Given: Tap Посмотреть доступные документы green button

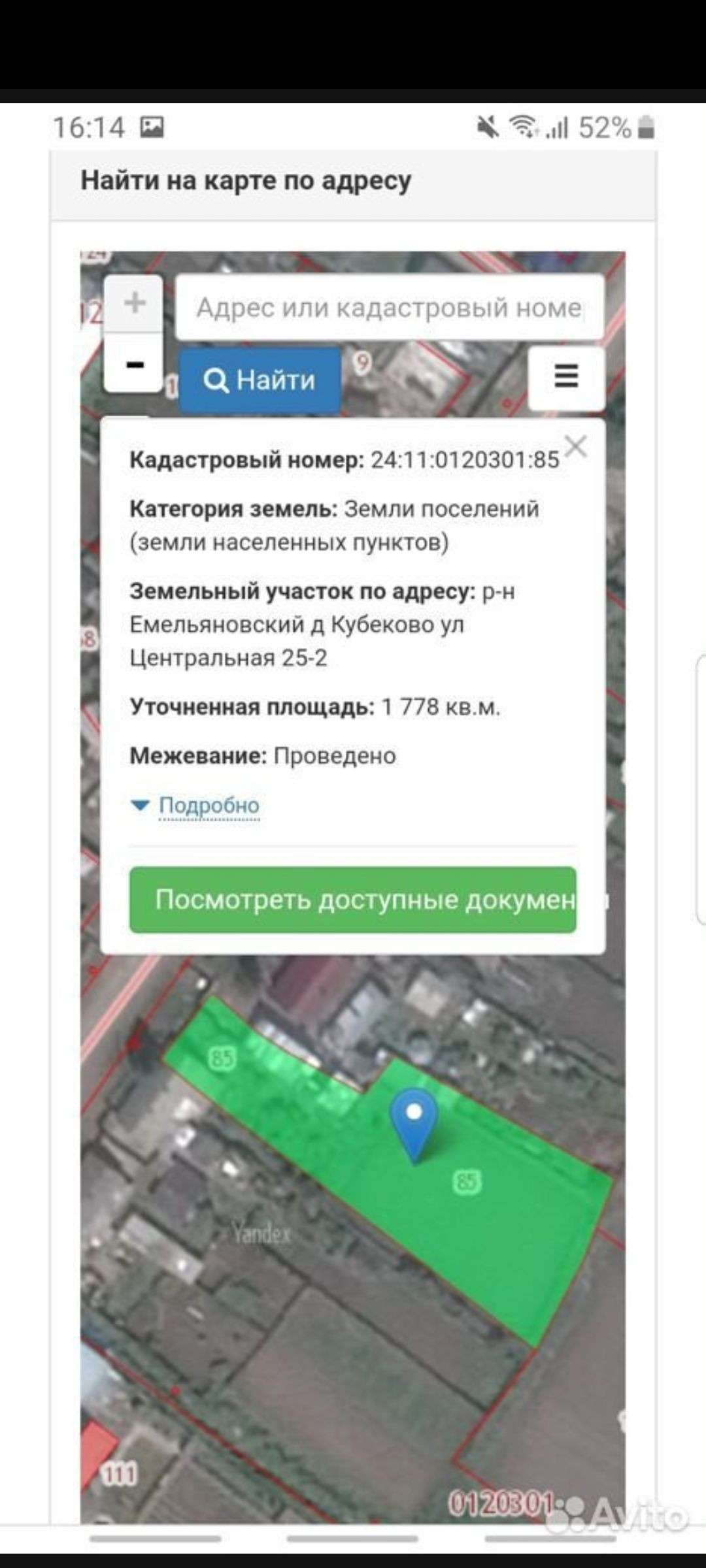Looking at the screenshot, I should [353, 900].
